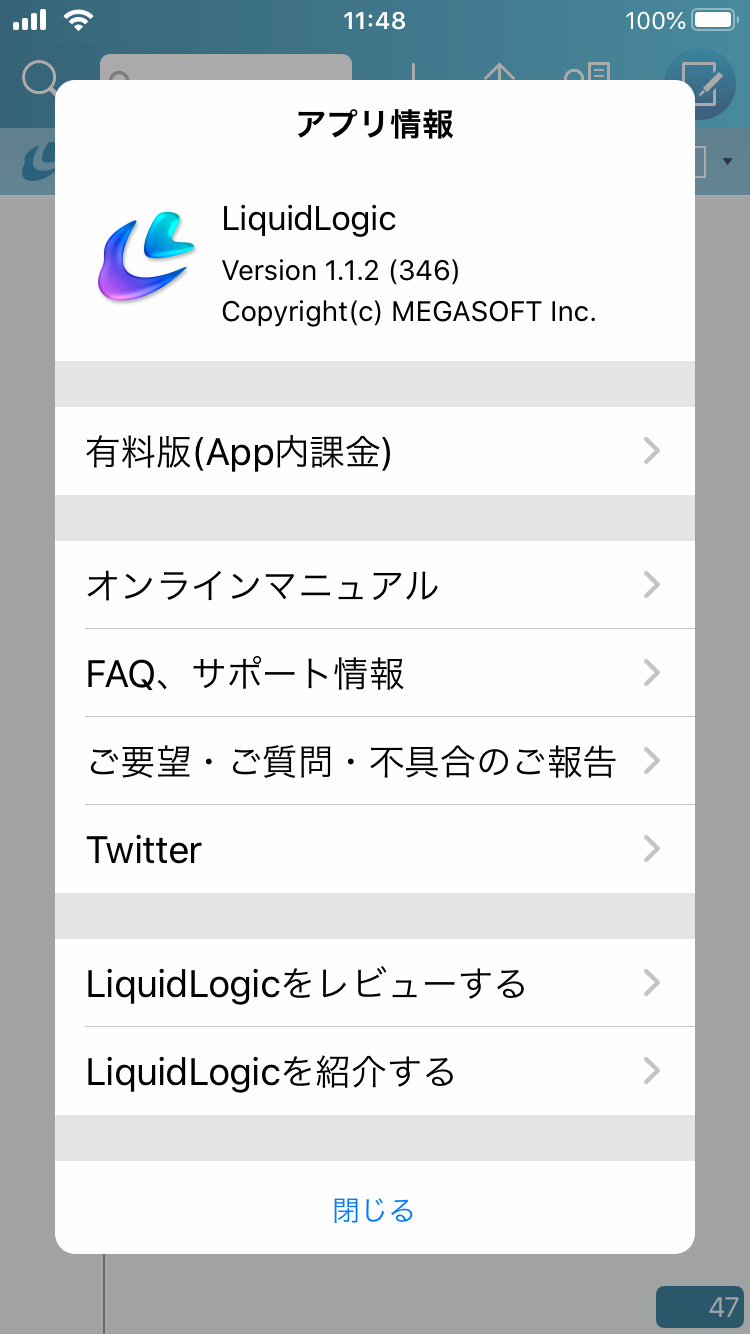Expand the Twitter row chevron
This screenshot has width=750, height=1334.
(652, 849)
